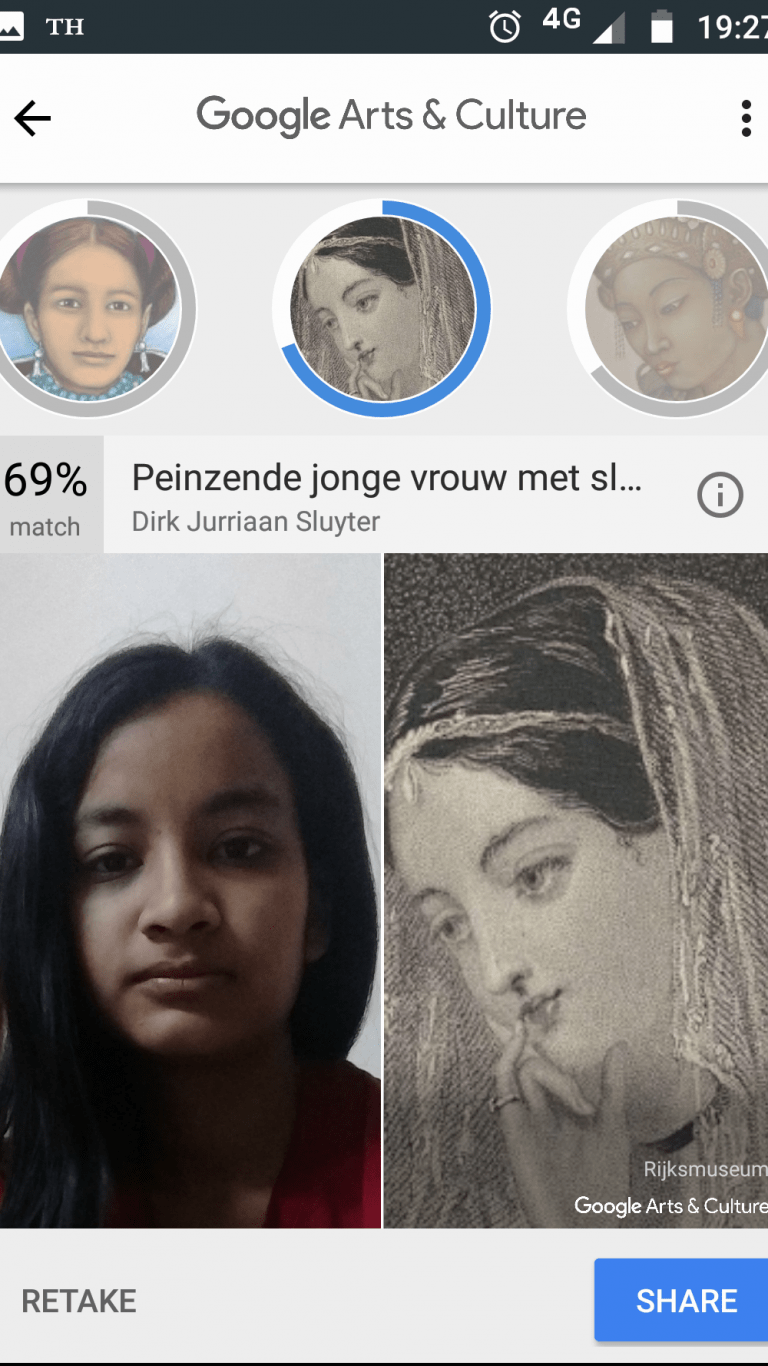
Task: Retake the selfie
Action: point(79,1301)
